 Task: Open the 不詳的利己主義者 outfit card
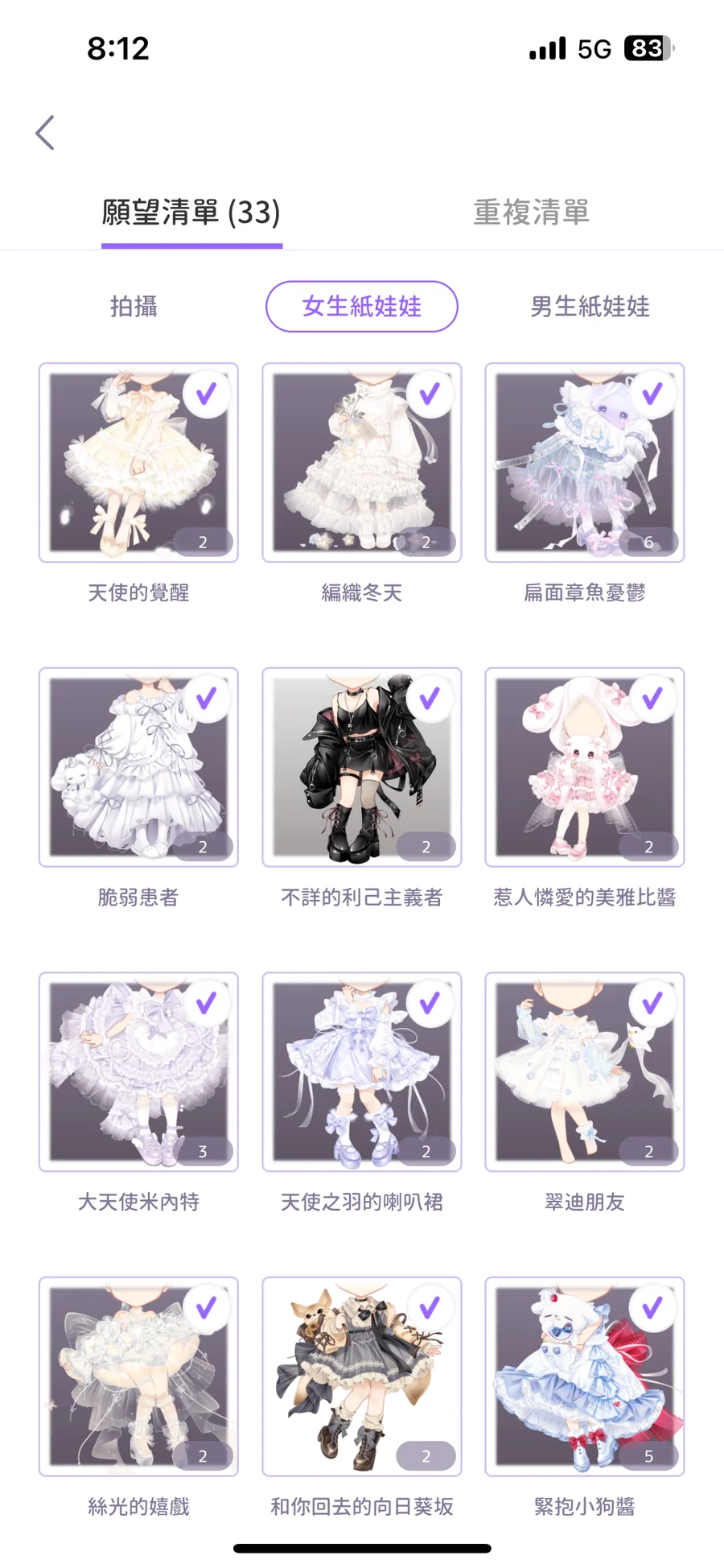point(361,767)
